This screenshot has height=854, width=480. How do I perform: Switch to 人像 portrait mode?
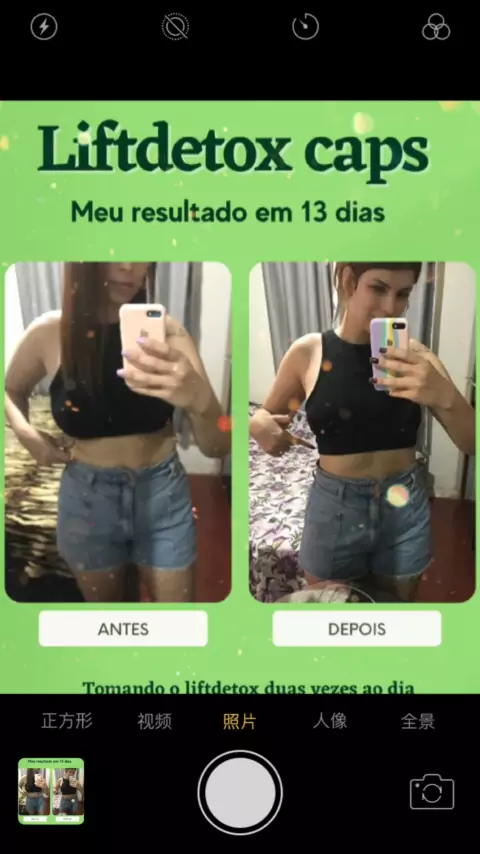pyautogui.click(x=330, y=721)
